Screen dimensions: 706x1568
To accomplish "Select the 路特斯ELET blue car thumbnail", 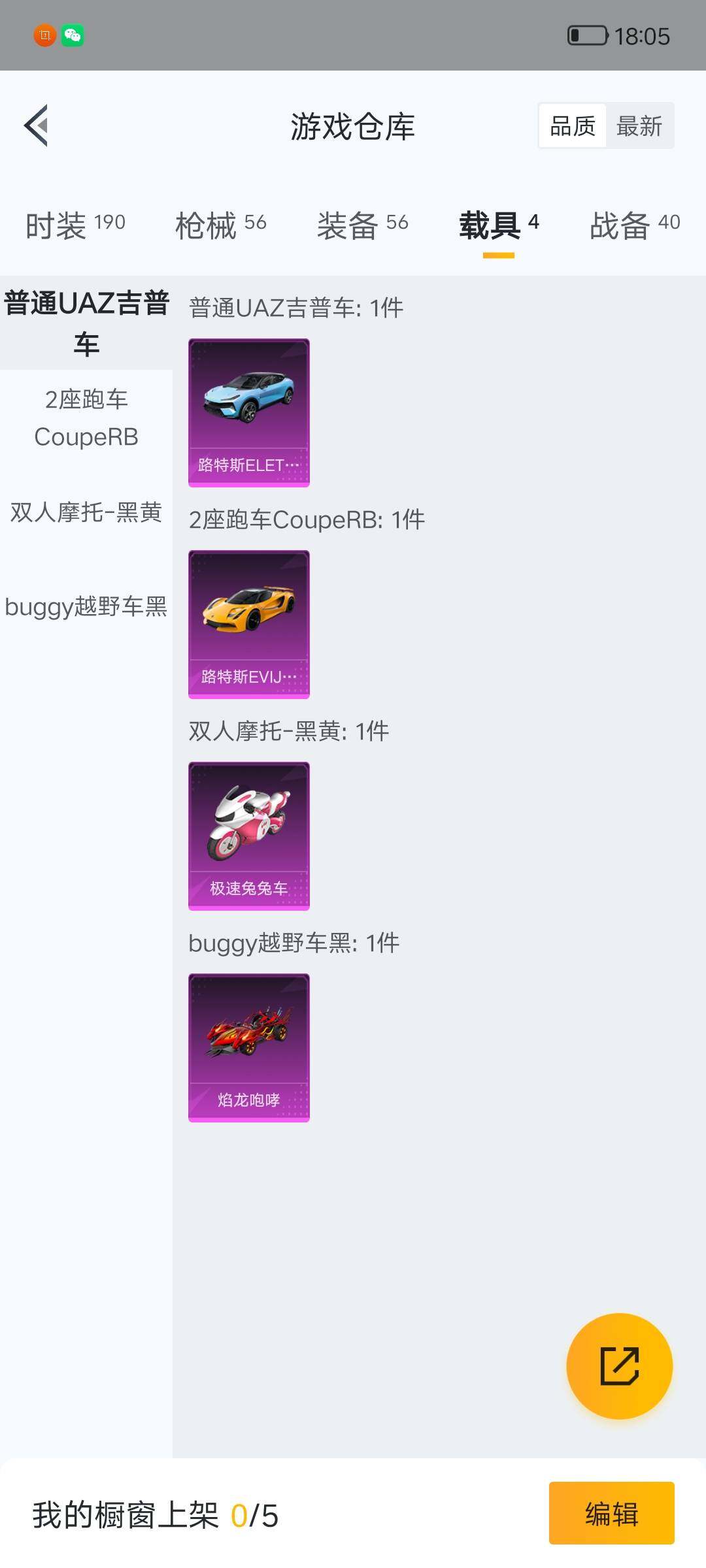I will [248, 410].
